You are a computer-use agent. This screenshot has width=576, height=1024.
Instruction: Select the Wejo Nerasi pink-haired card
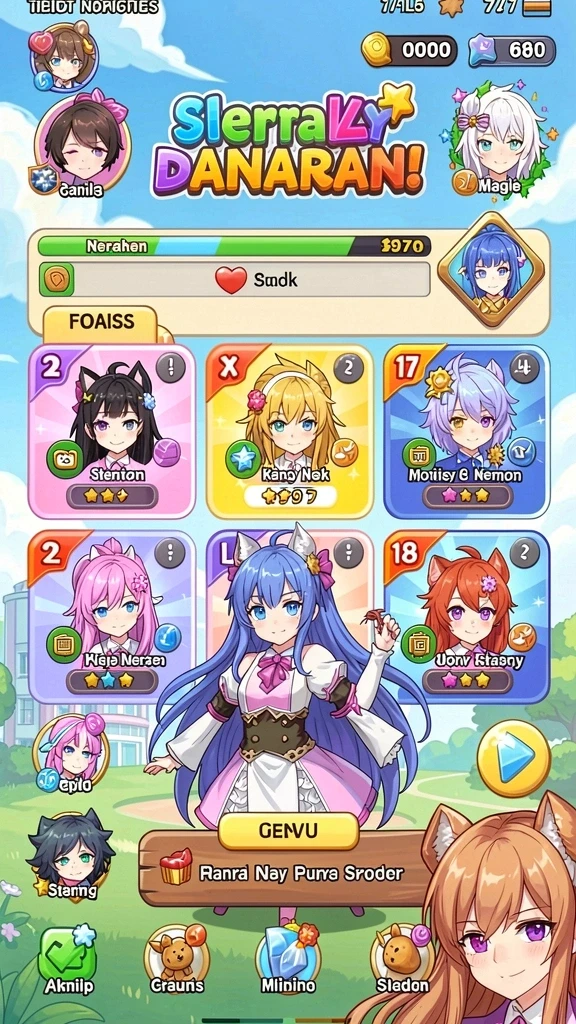tap(112, 617)
